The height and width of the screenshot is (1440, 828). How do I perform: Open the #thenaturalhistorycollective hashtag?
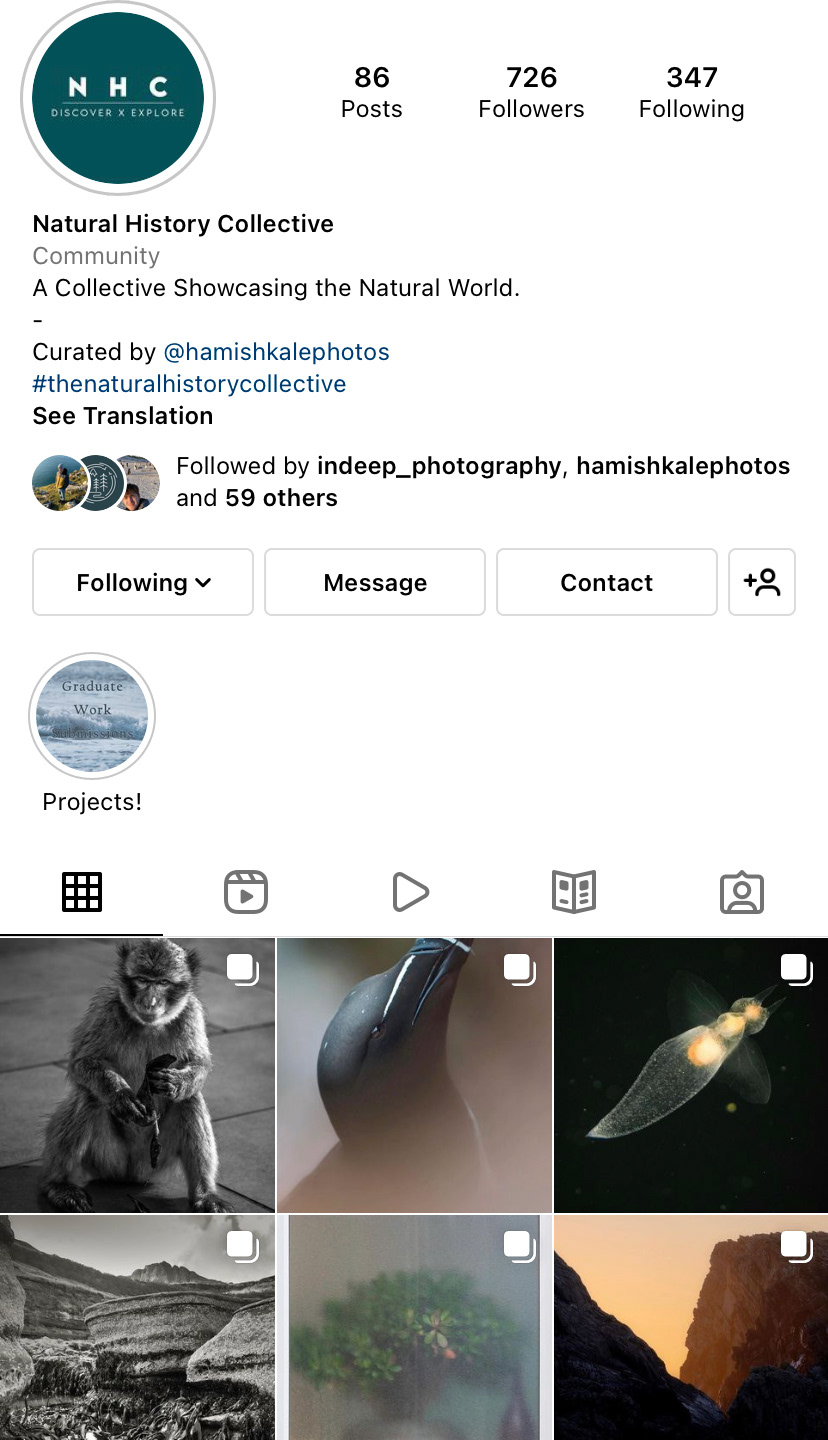click(190, 384)
